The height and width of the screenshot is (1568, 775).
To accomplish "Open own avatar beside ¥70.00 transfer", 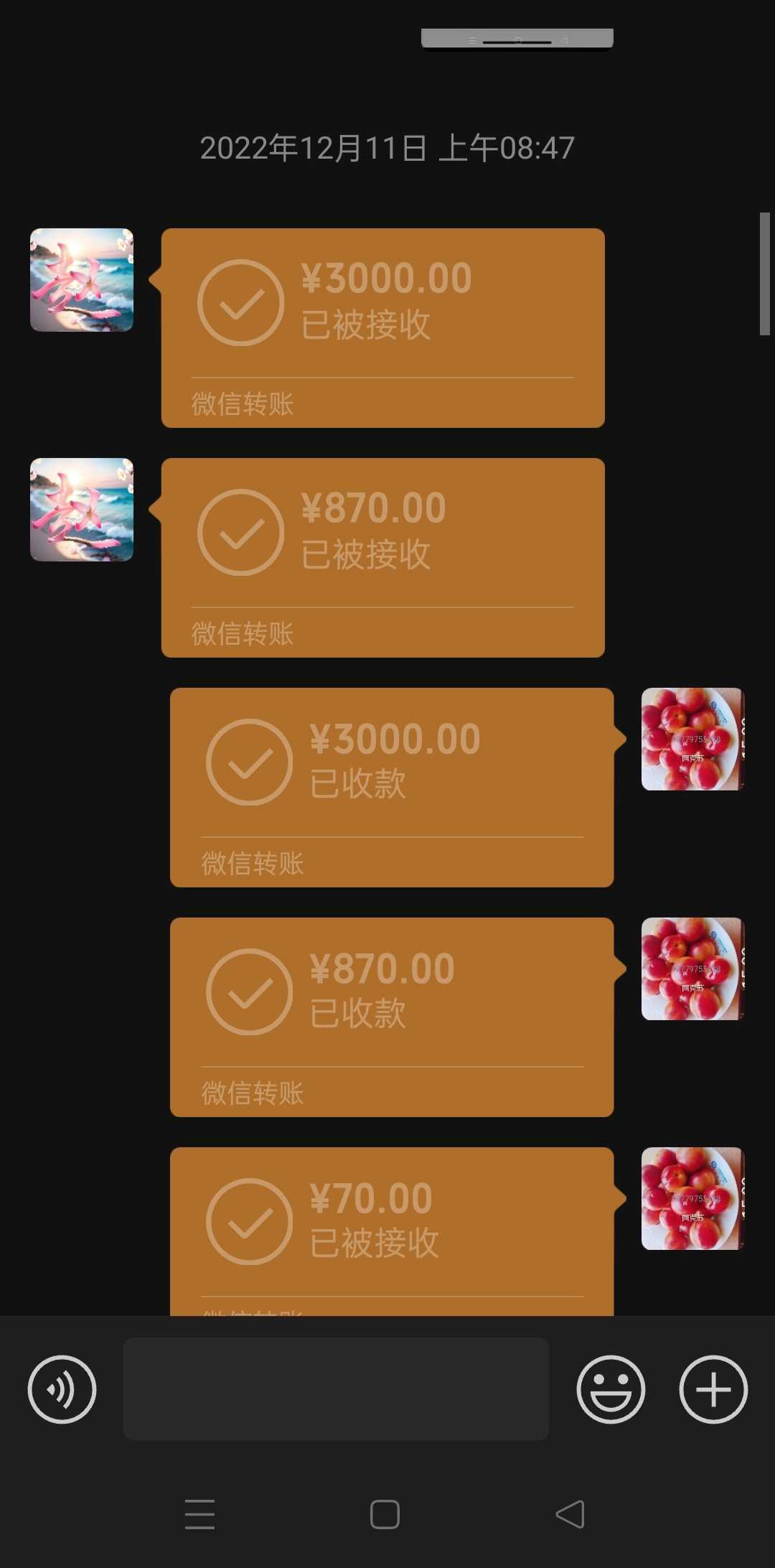I will [692, 1198].
